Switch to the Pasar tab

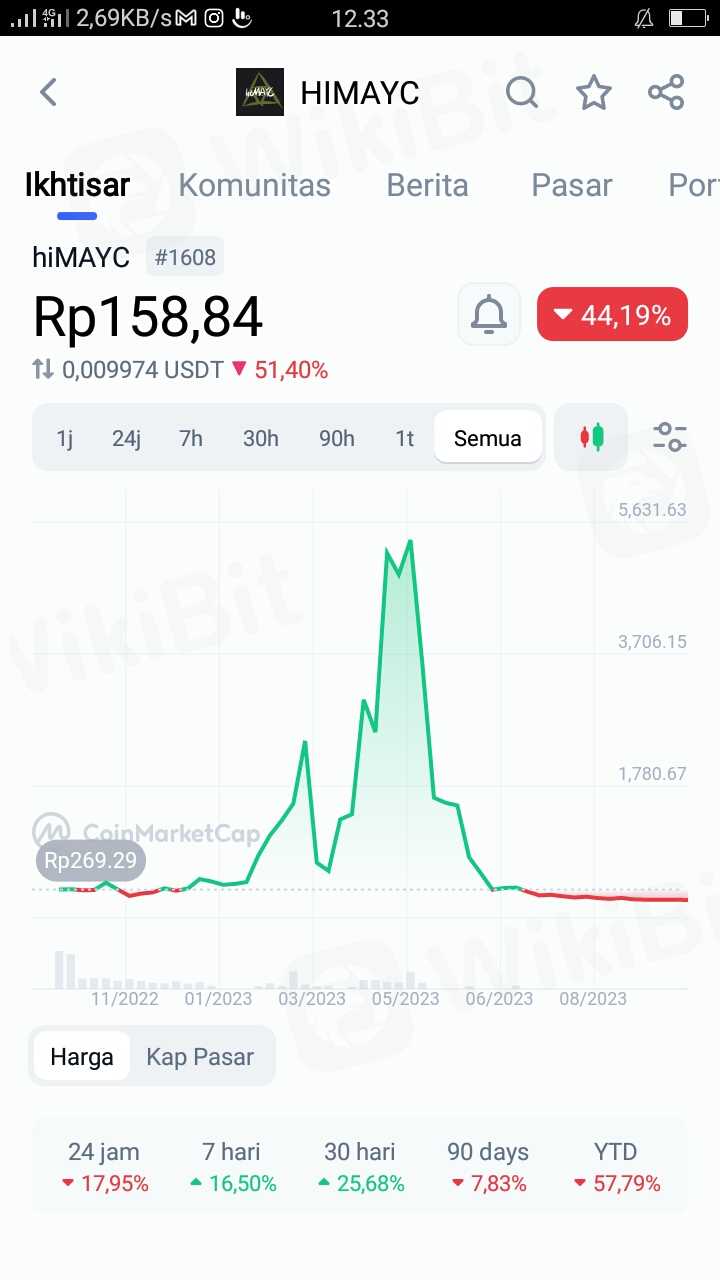[x=571, y=185]
